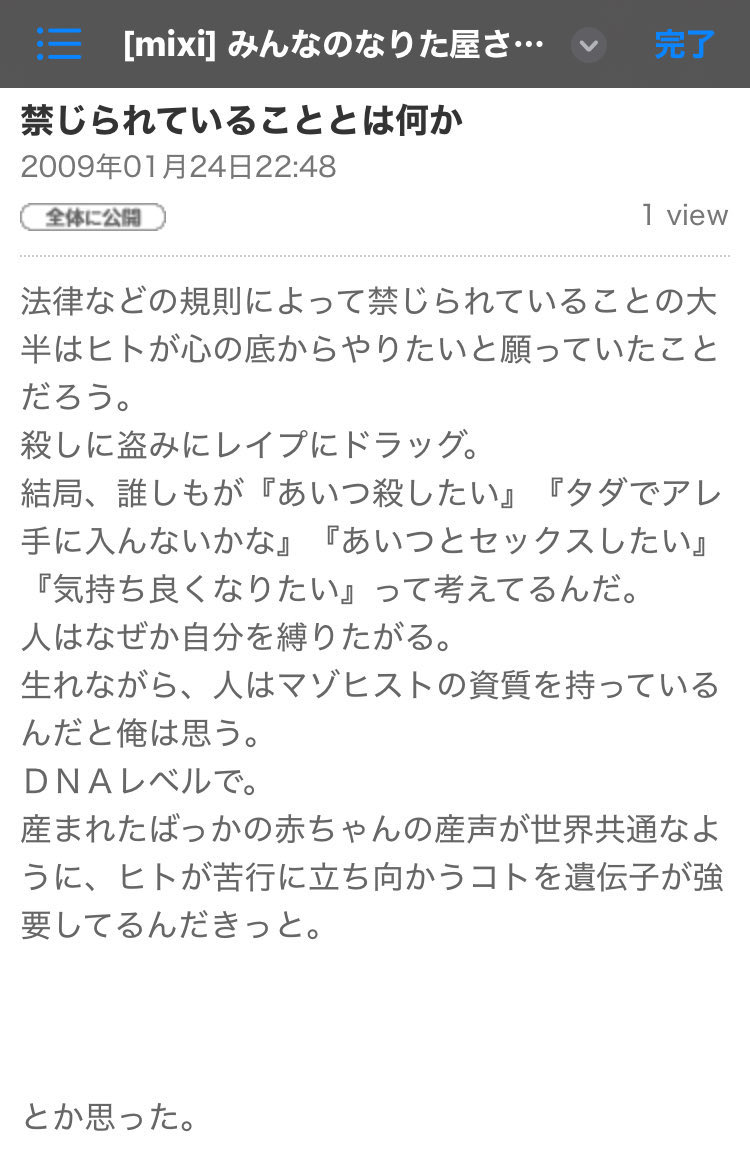Tap 完了 to close this page
Viewport: 750px width, 1159px height.
click(685, 45)
